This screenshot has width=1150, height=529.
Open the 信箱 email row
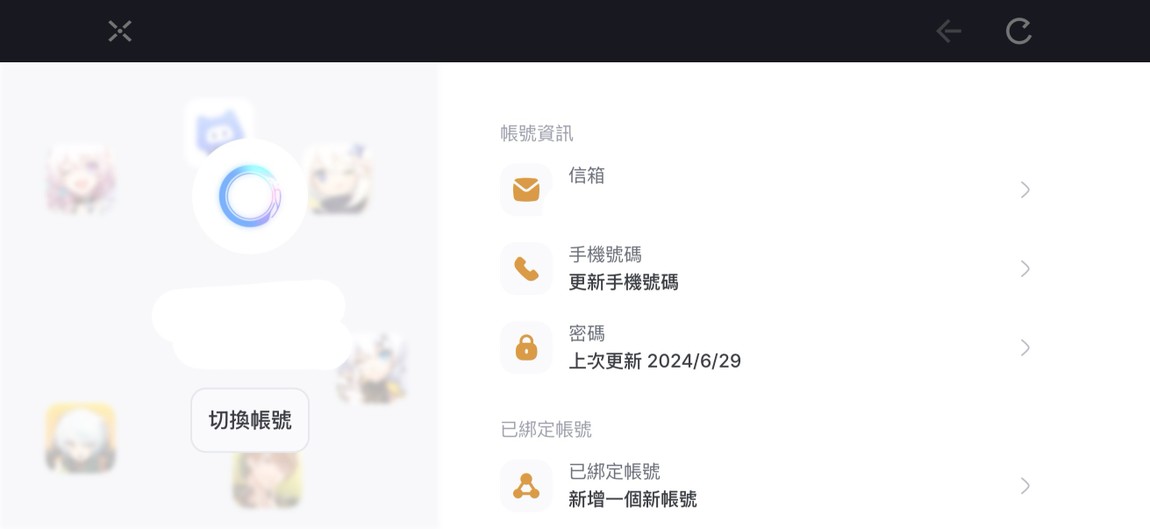tap(765, 189)
